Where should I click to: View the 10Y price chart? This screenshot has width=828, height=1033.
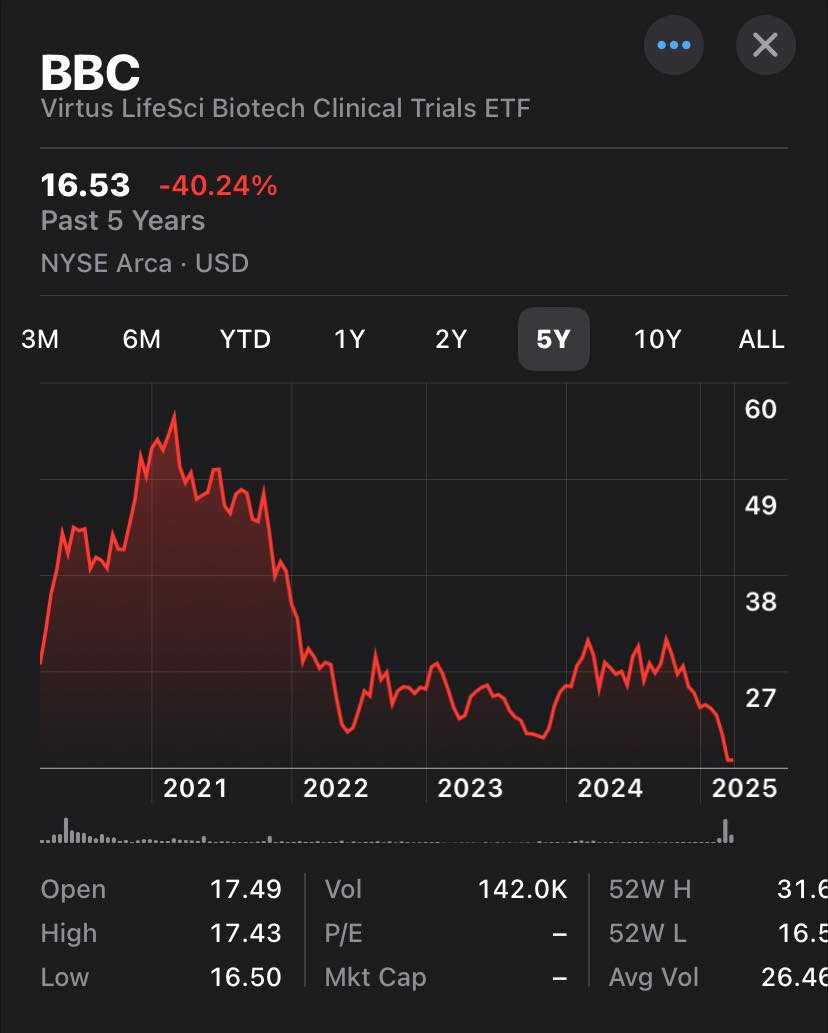pyautogui.click(x=657, y=339)
